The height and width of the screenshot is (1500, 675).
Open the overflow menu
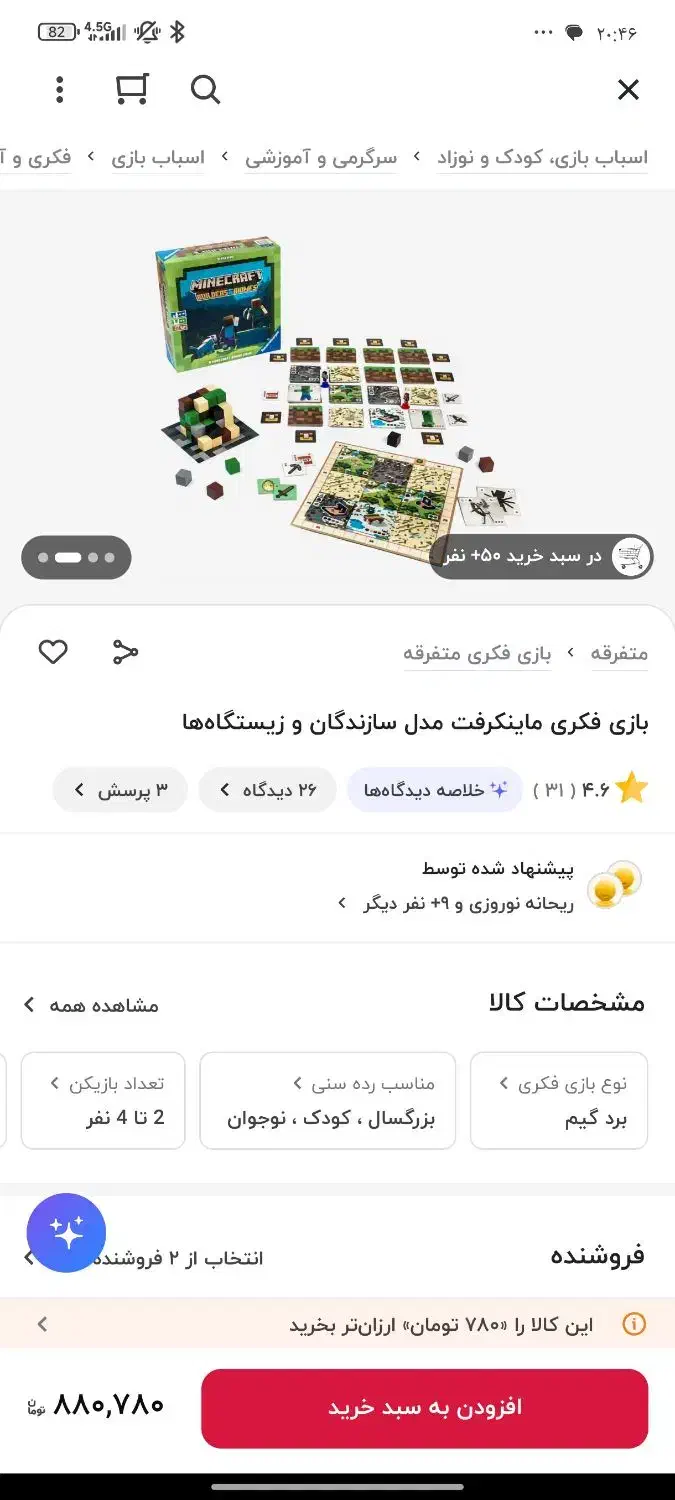(x=60, y=90)
